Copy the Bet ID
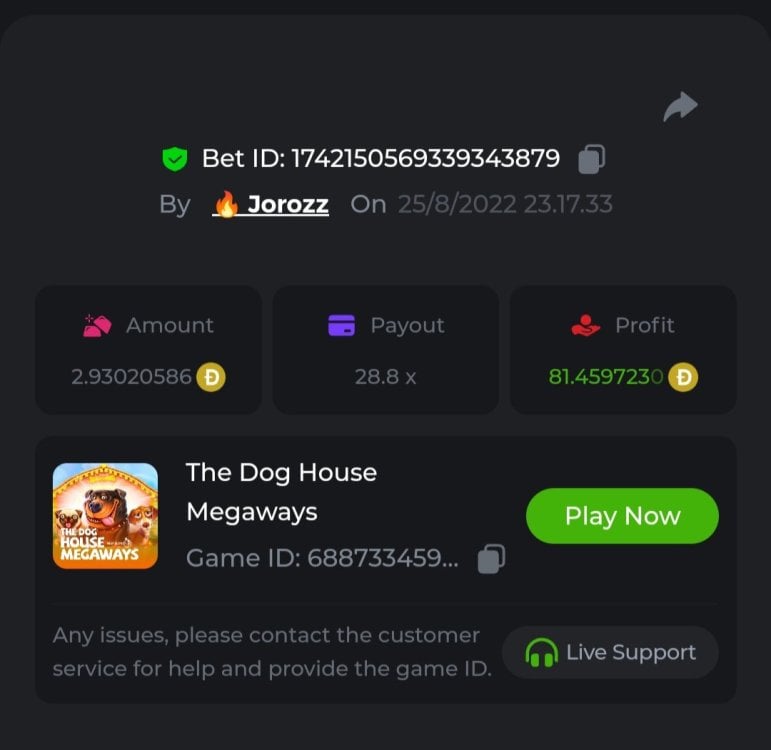The width and height of the screenshot is (771, 750). click(592, 158)
